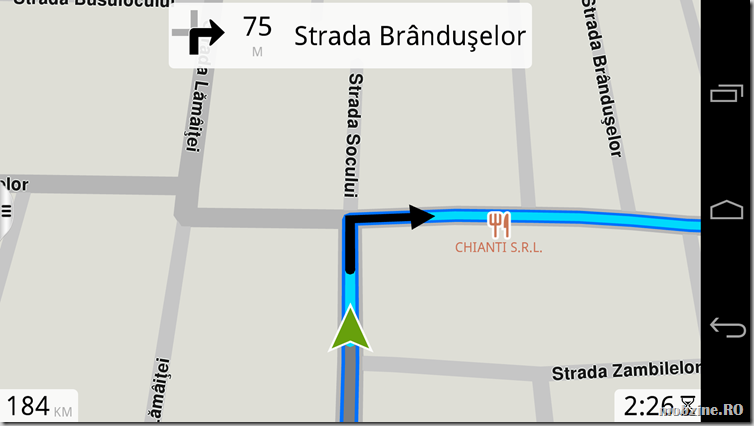Select the CHIANTI S.R.L. restaurant marker

coord(498,225)
